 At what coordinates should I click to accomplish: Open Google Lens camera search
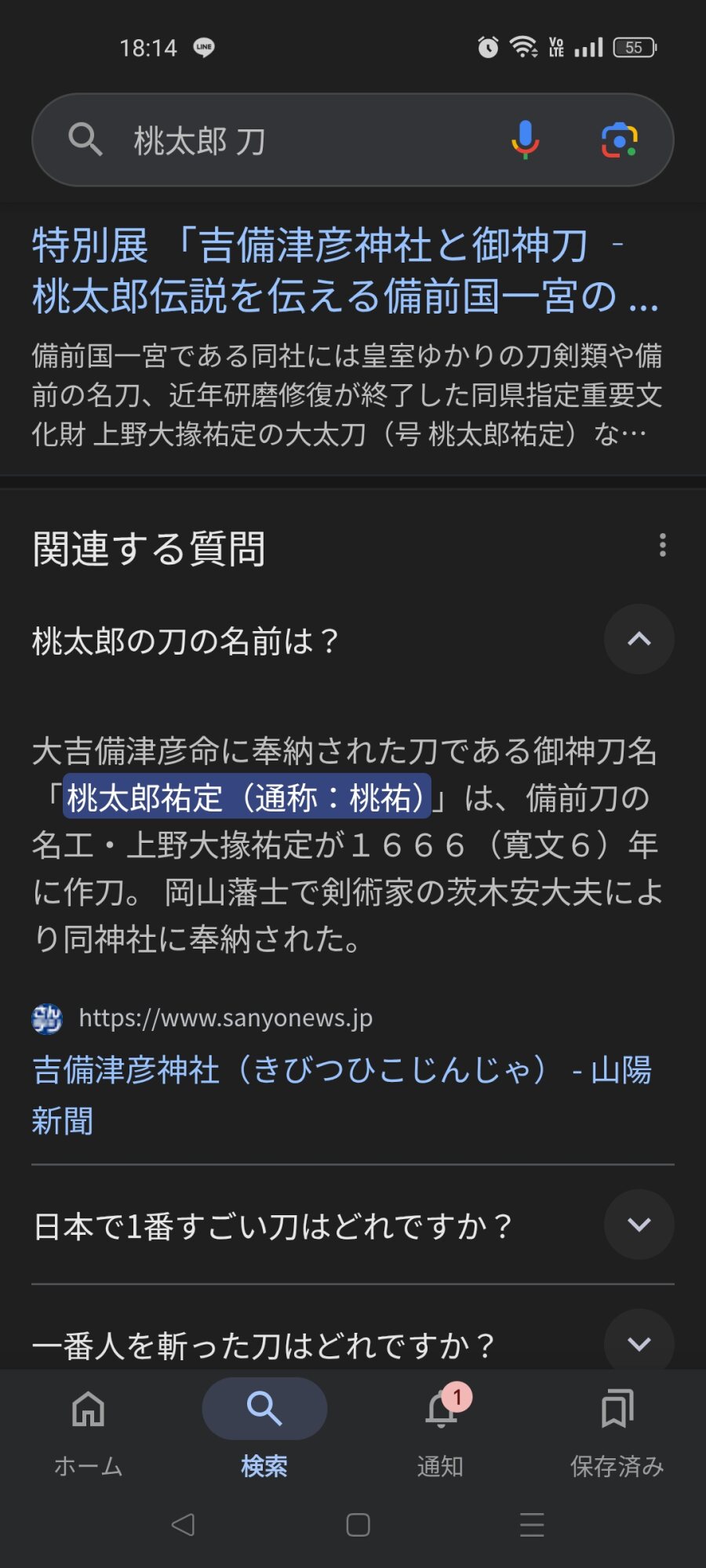tap(619, 140)
